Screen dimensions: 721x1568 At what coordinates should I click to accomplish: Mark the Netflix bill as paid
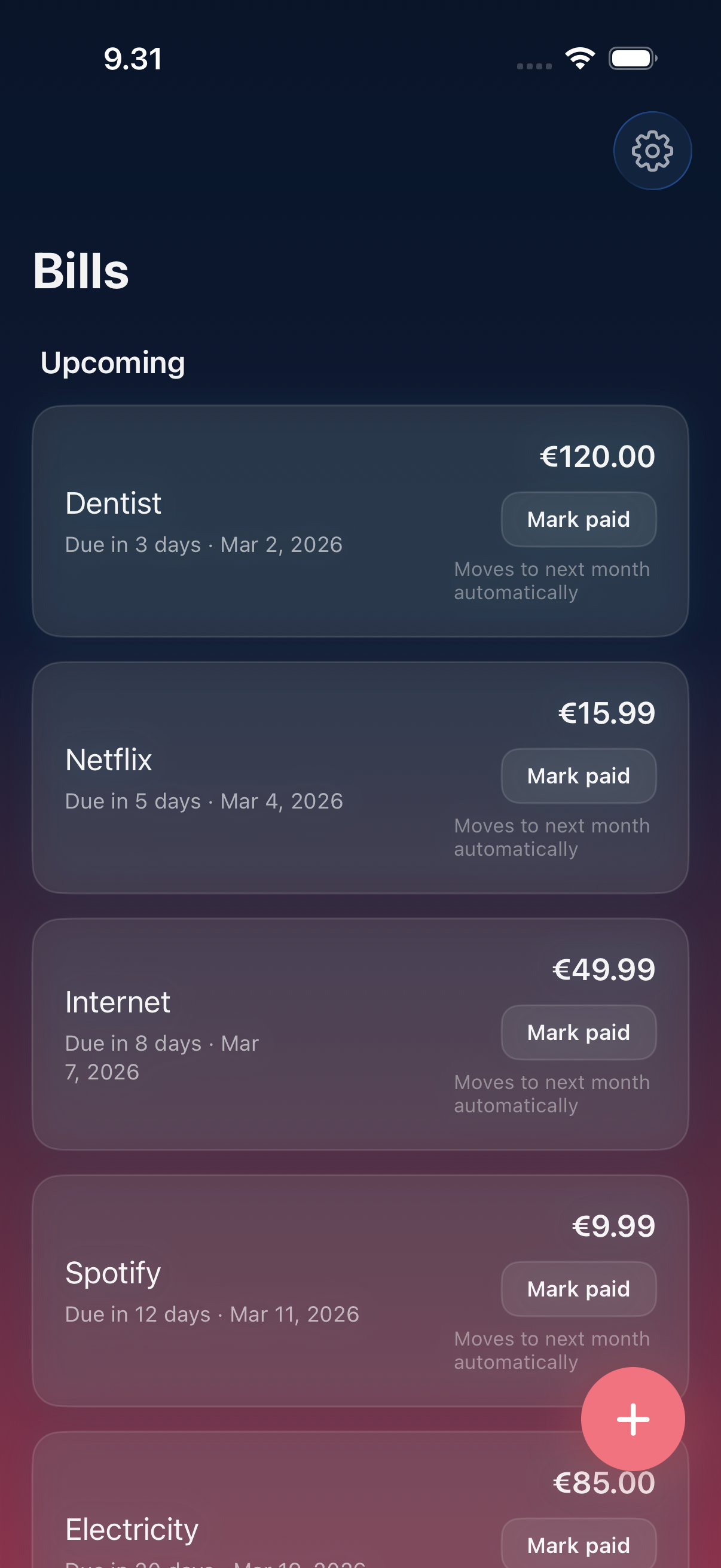pyautogui.click(x=578, y=775)
